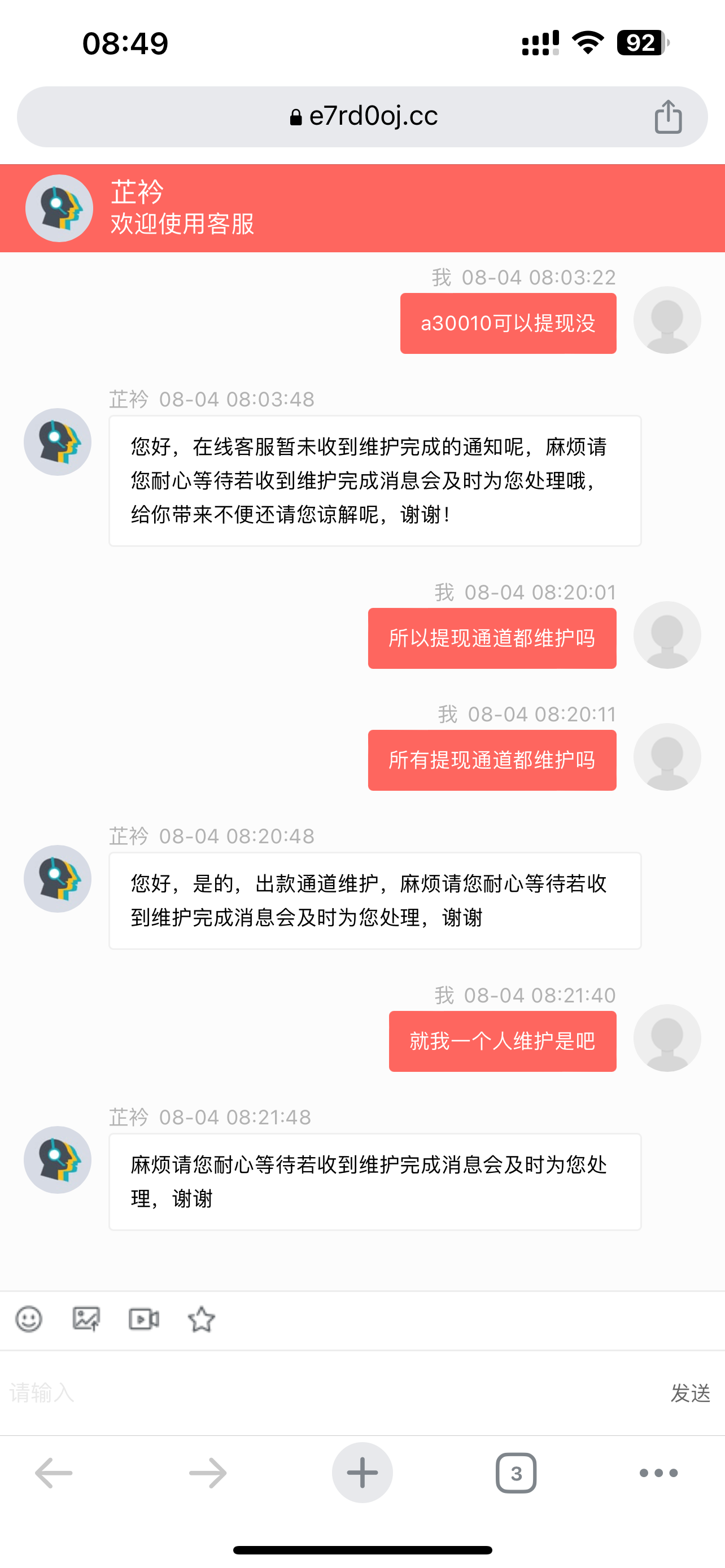Open the e7rd0oj.cc address bar
The width and height of the screenshot is (725, 1568).
pos(363,116)
